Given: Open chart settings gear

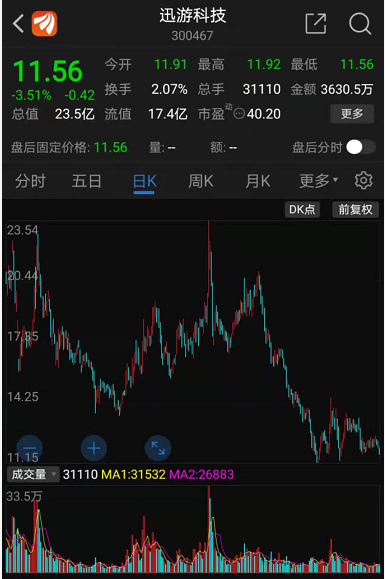Looking at the screenshot, I should [x=363, y=181].
